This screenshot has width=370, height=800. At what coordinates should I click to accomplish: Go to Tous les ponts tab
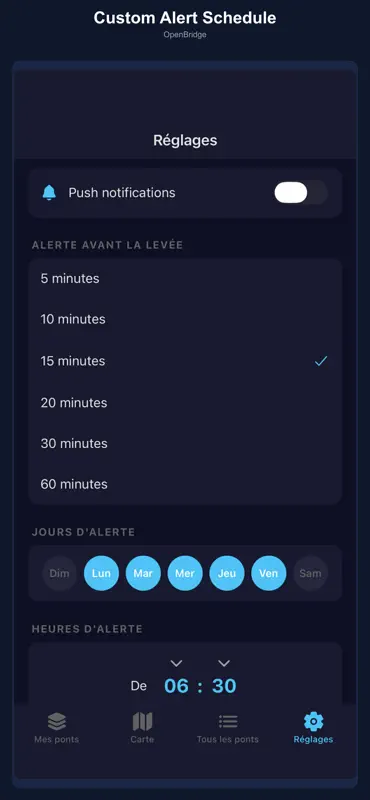228,728
